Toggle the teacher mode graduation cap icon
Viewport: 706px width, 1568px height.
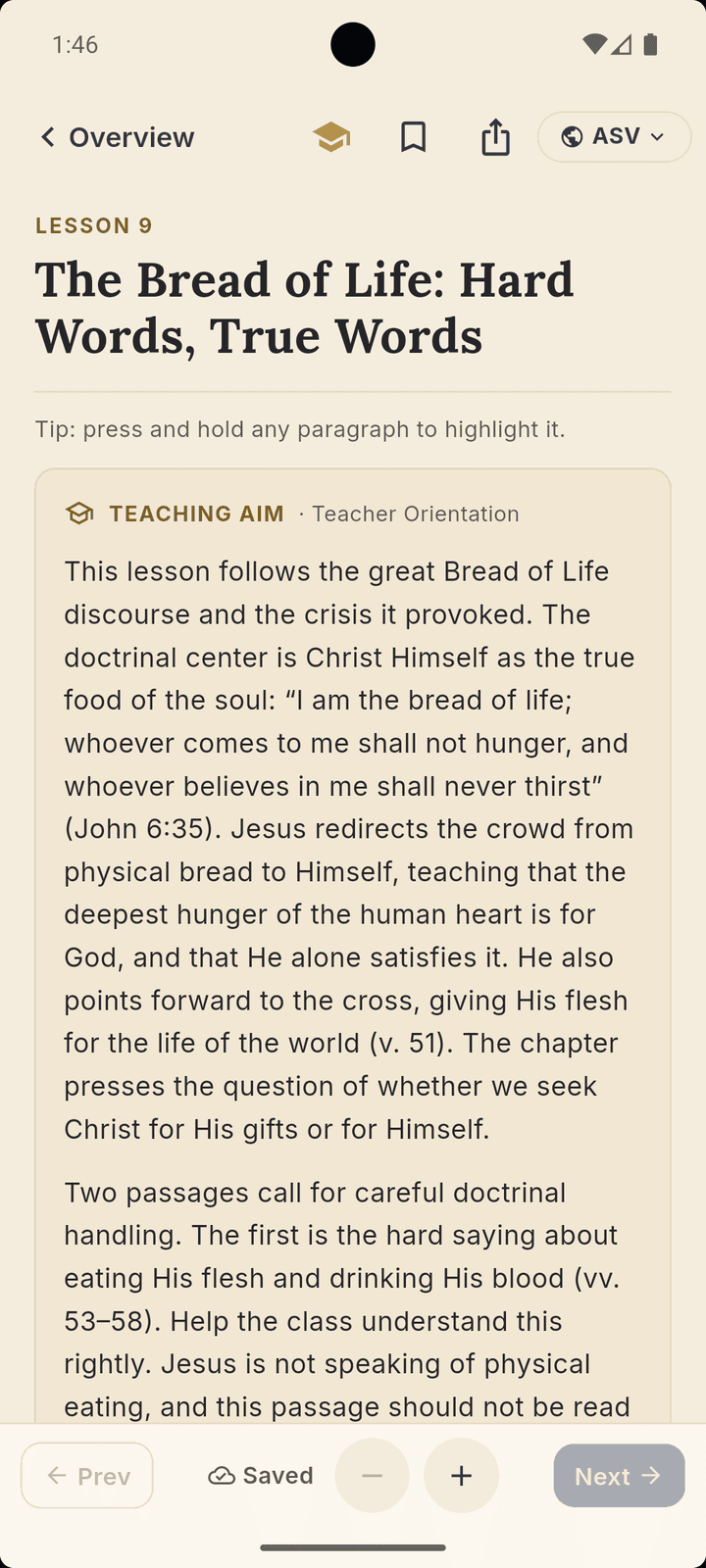click(x=331, y=137)
